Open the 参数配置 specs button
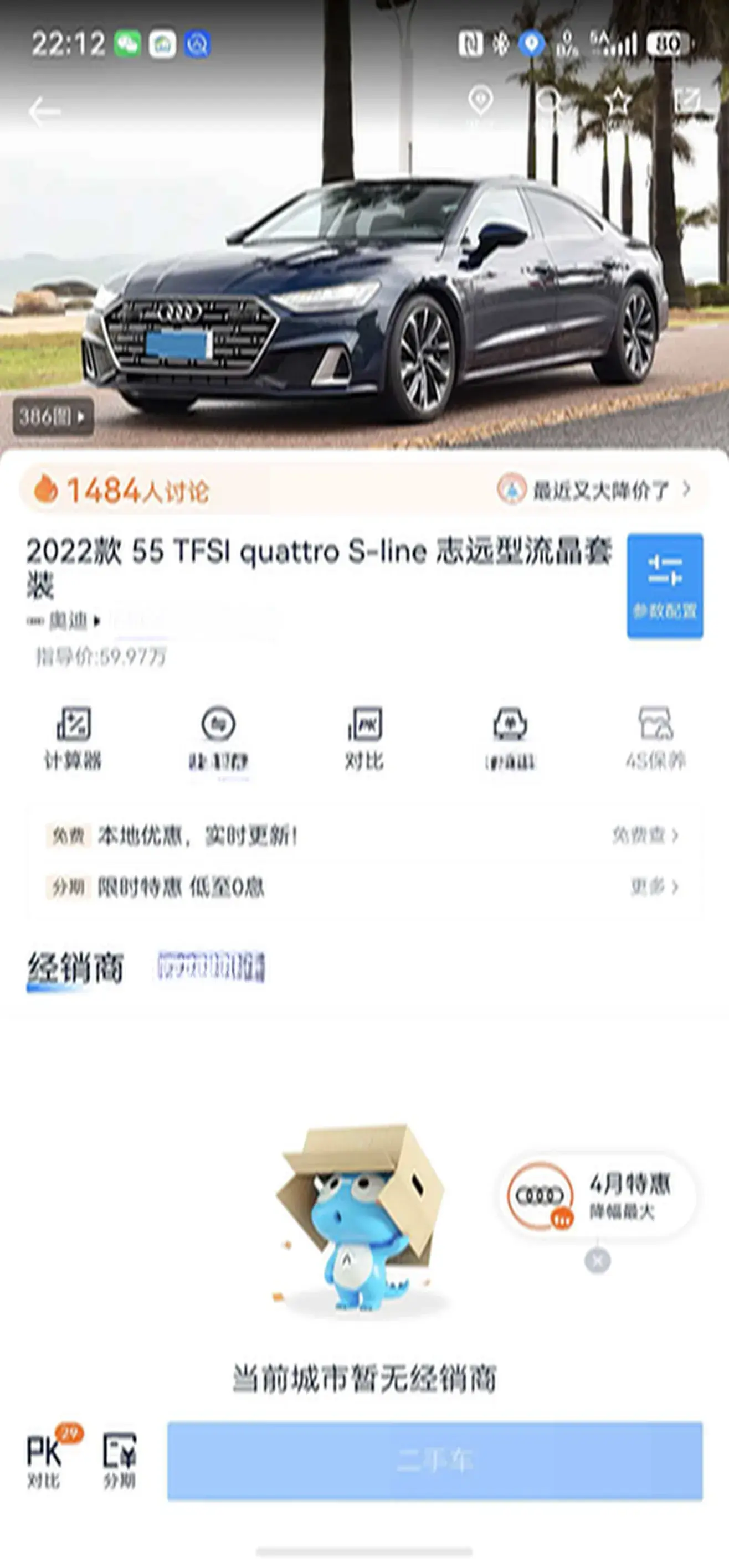Screen dimensions: 729x1568 click(664, 586)
